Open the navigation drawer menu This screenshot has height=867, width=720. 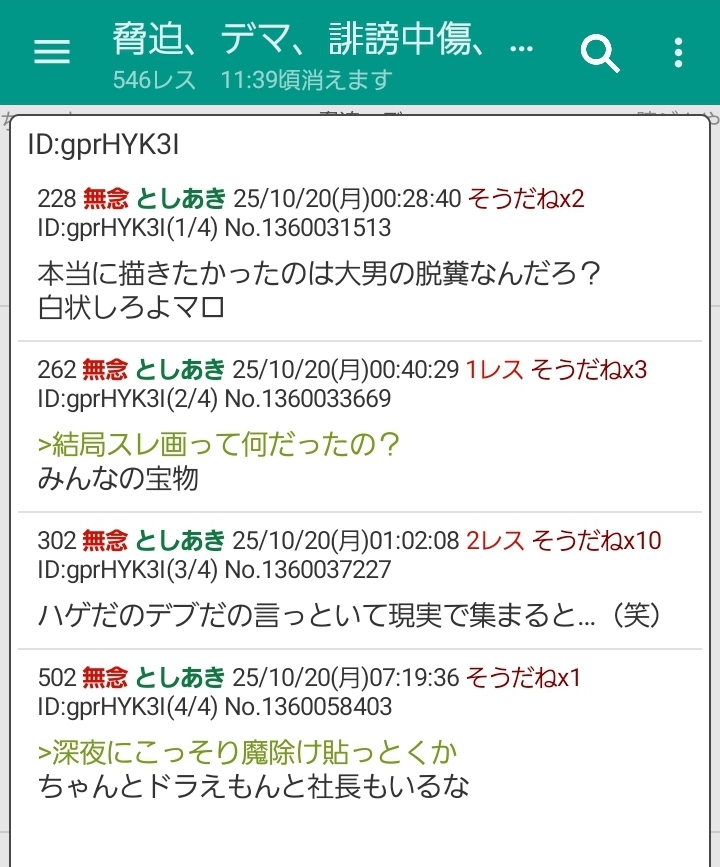[x=52, y=52]
